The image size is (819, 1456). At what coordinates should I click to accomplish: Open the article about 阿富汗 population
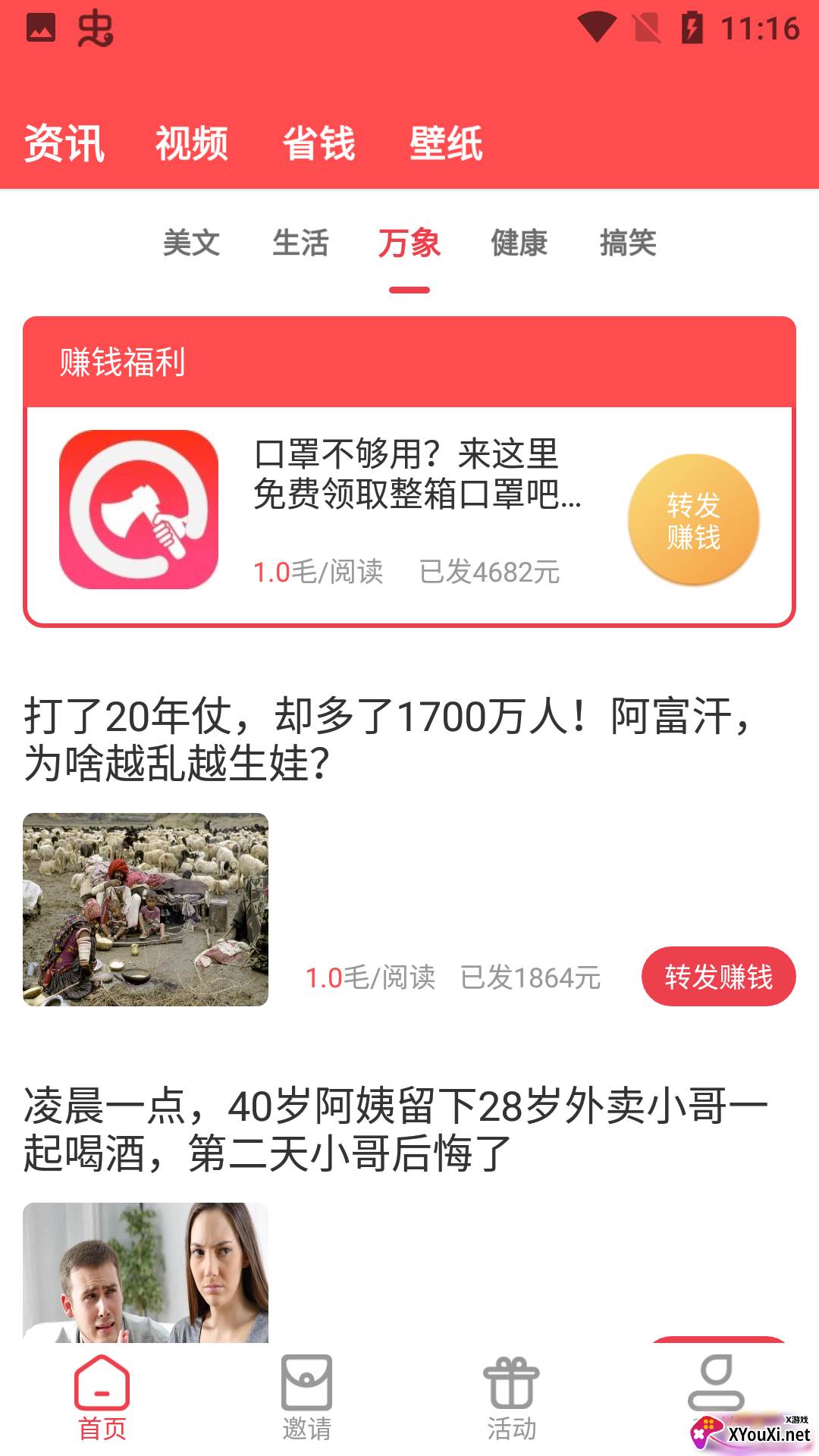(x=391, y=739)
